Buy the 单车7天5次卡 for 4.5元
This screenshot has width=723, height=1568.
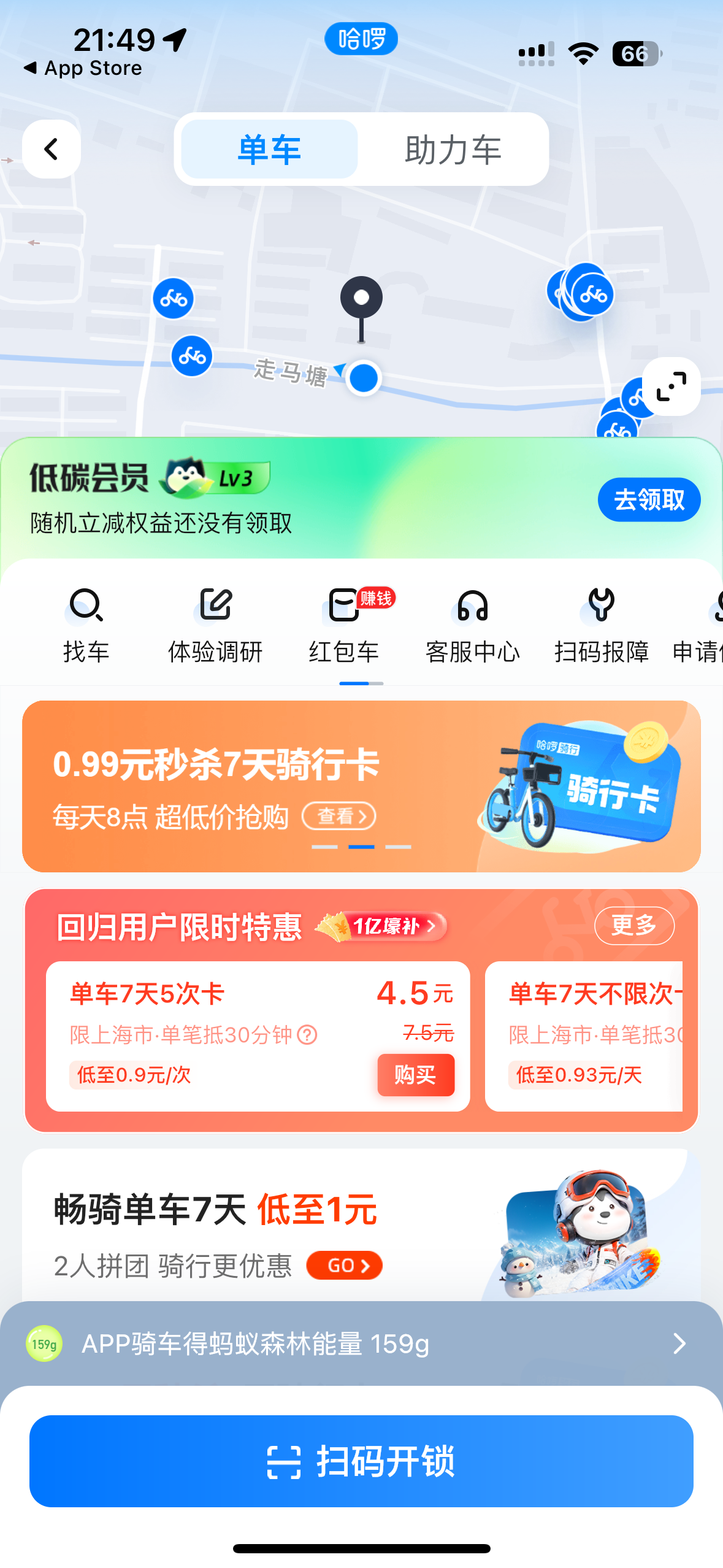point(416,1075)
